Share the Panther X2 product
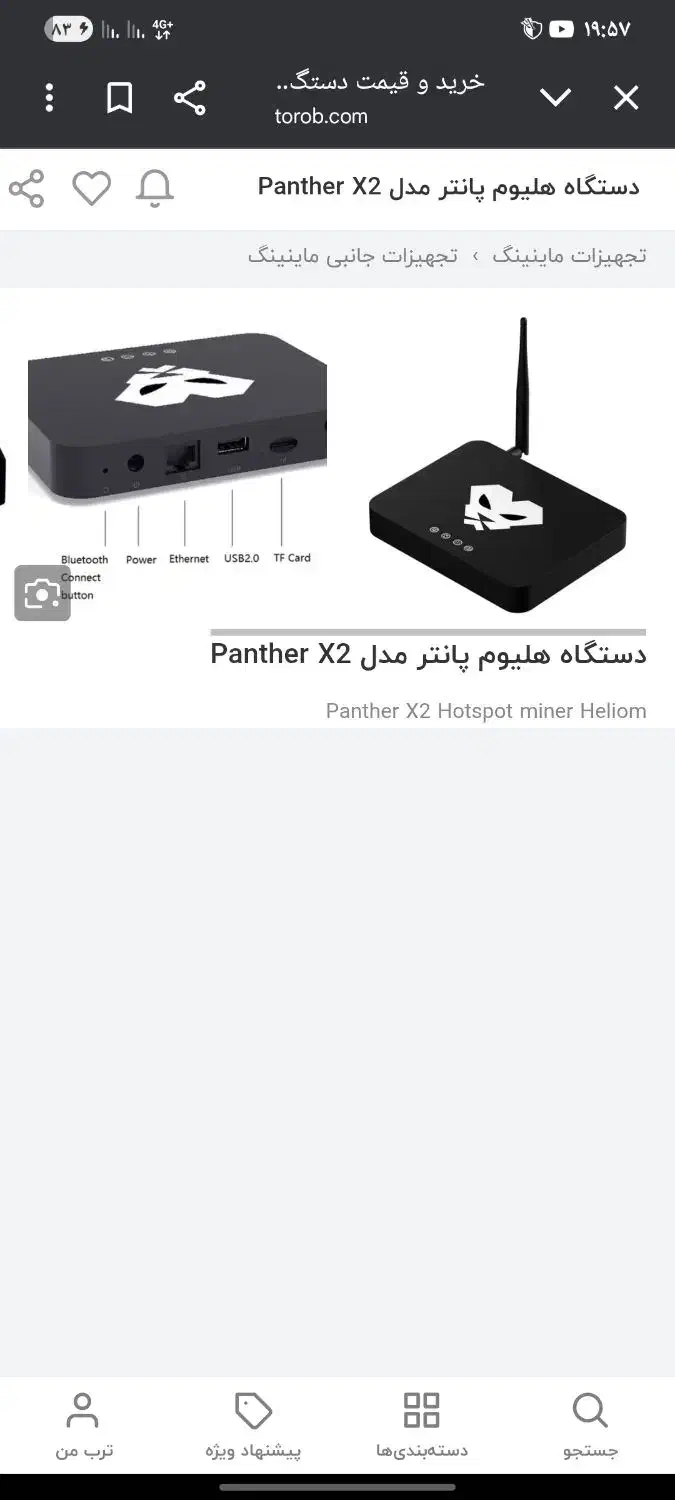 (27, 188)
